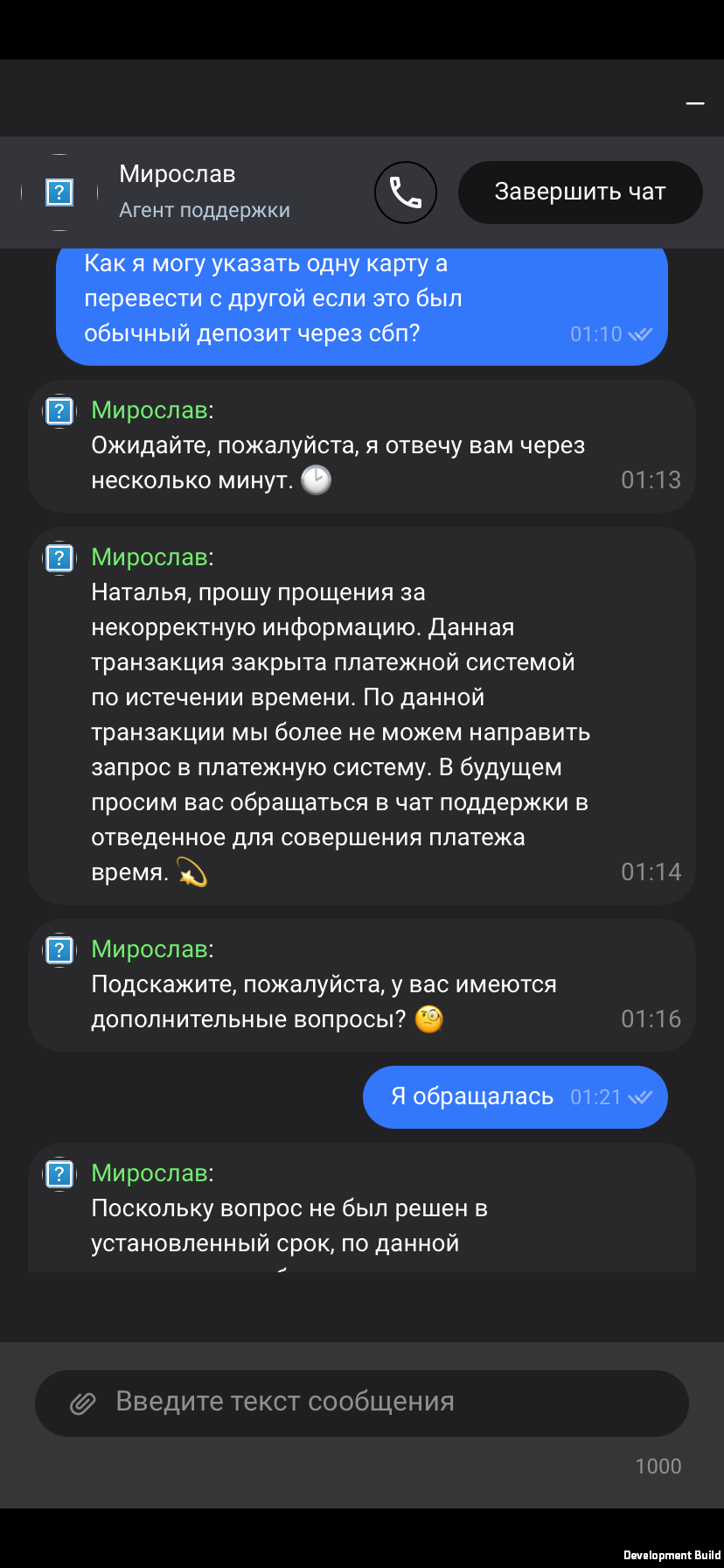Attach a file with the paperclip icon
The image size is (724, 1568).
(x=83, y=1403)
